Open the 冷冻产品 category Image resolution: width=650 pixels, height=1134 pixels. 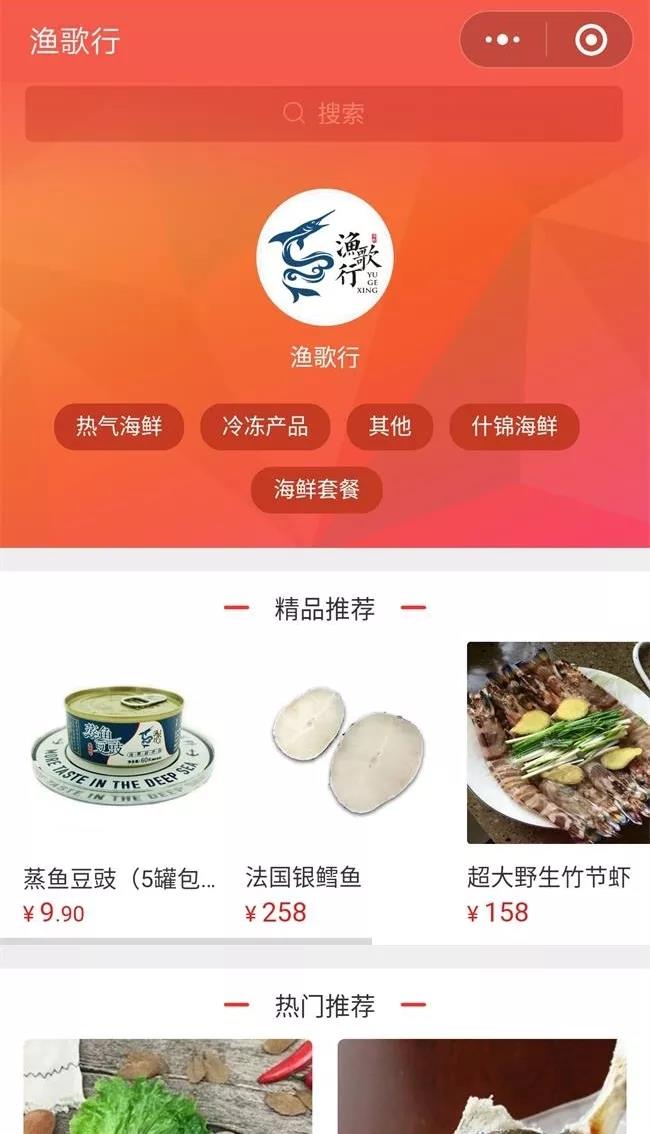pyautogui.click(x=265, y=427)
